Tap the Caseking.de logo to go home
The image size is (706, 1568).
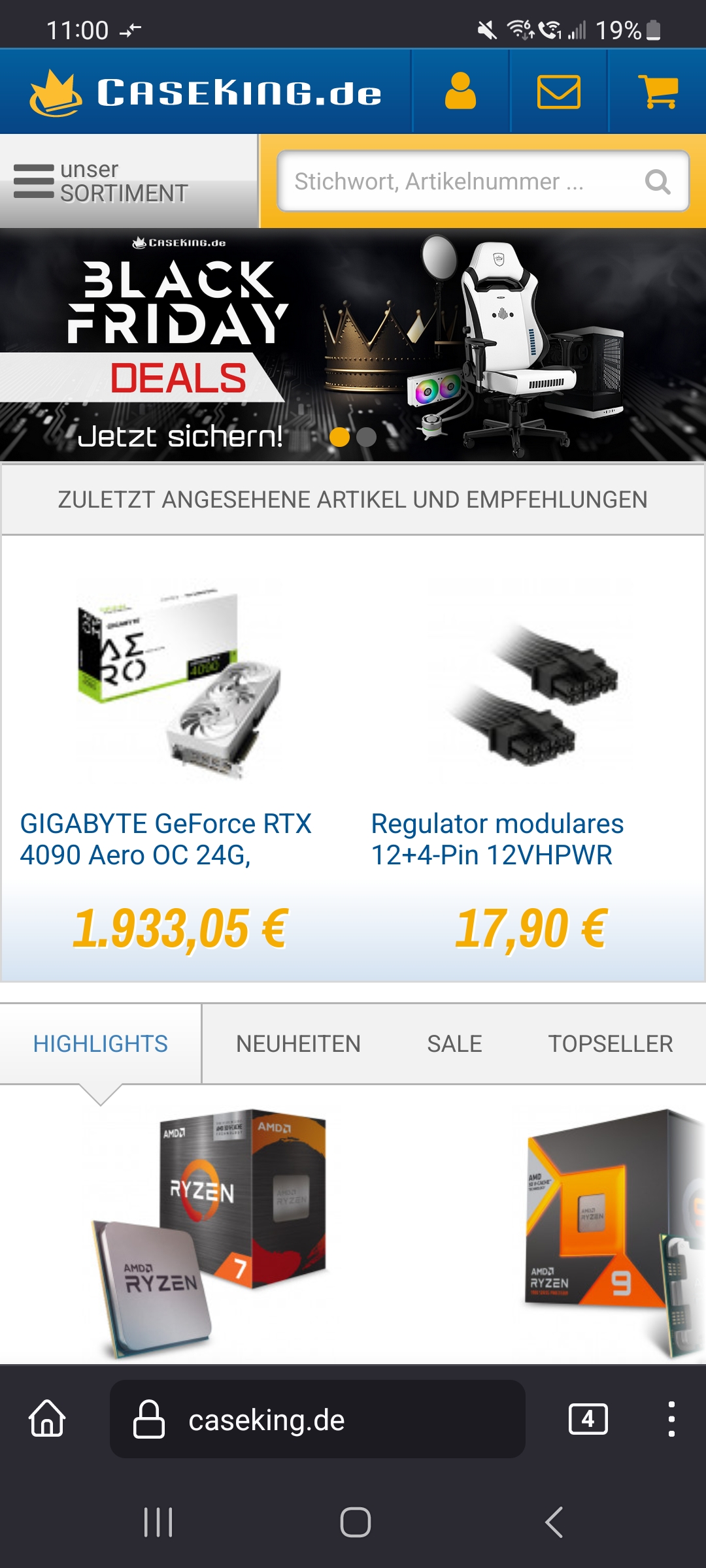click(x=207, y=93)
